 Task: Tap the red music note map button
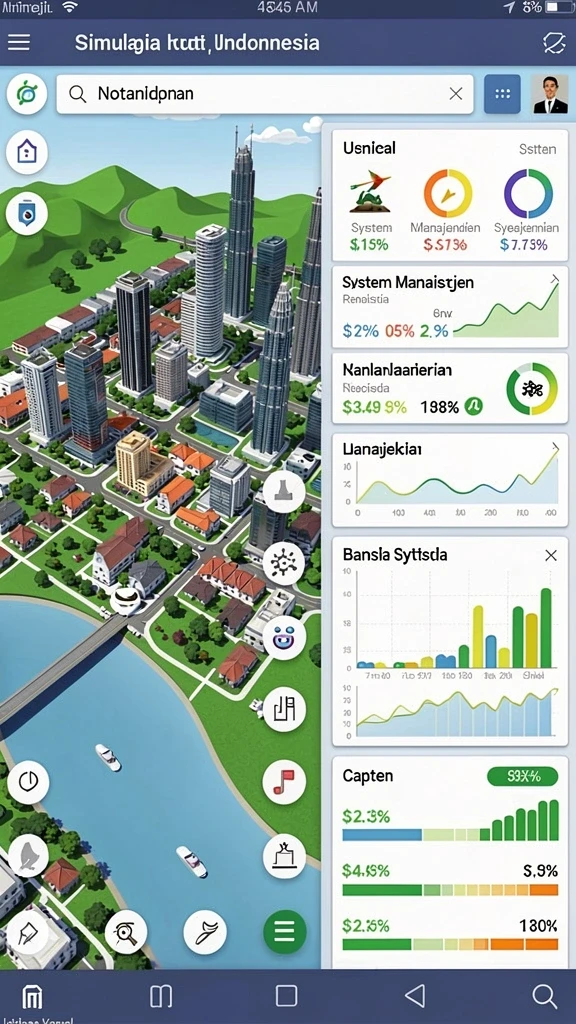284,782
